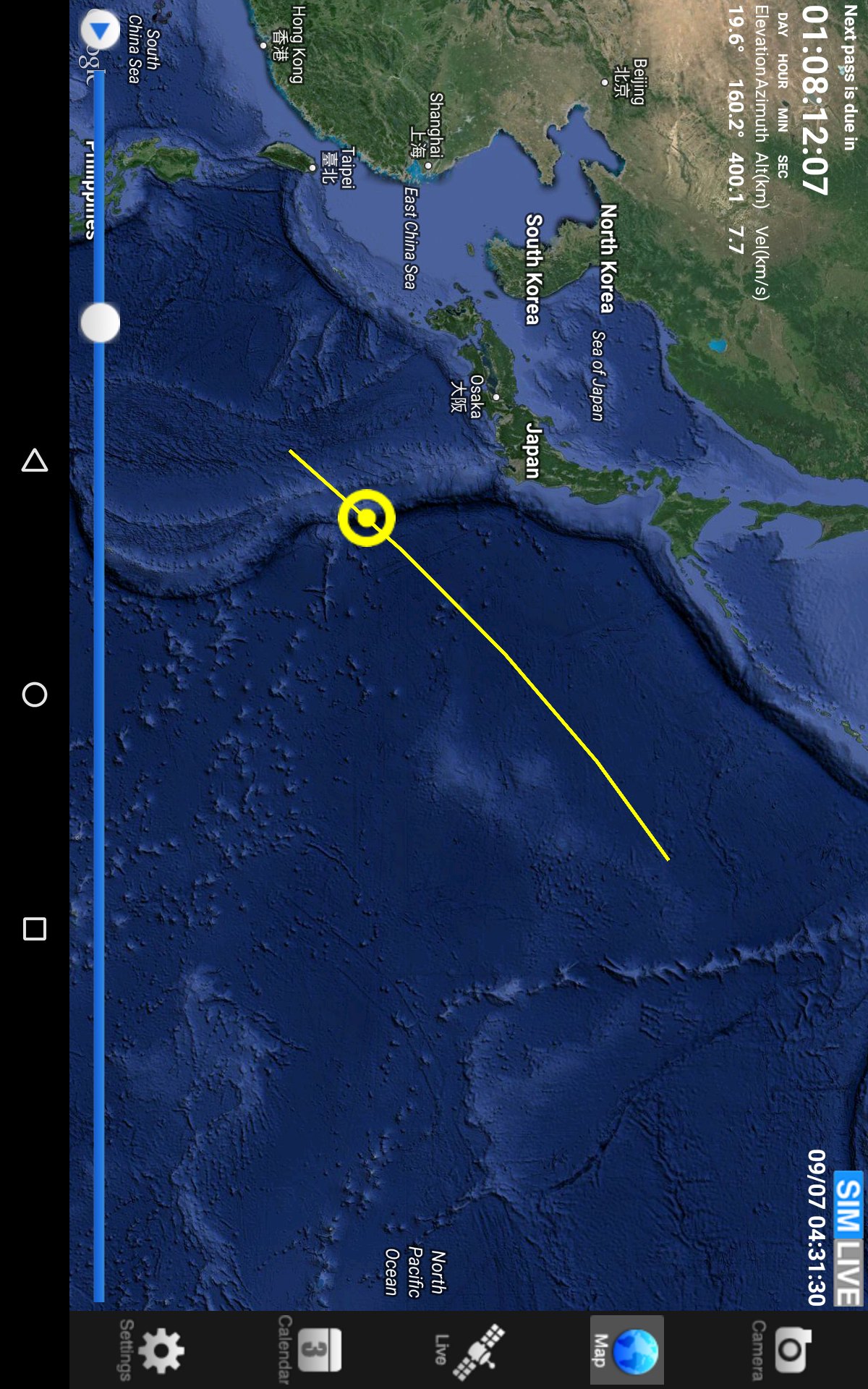
Task: Tap the yellow satellite position marker
Action: click(367, 518)
